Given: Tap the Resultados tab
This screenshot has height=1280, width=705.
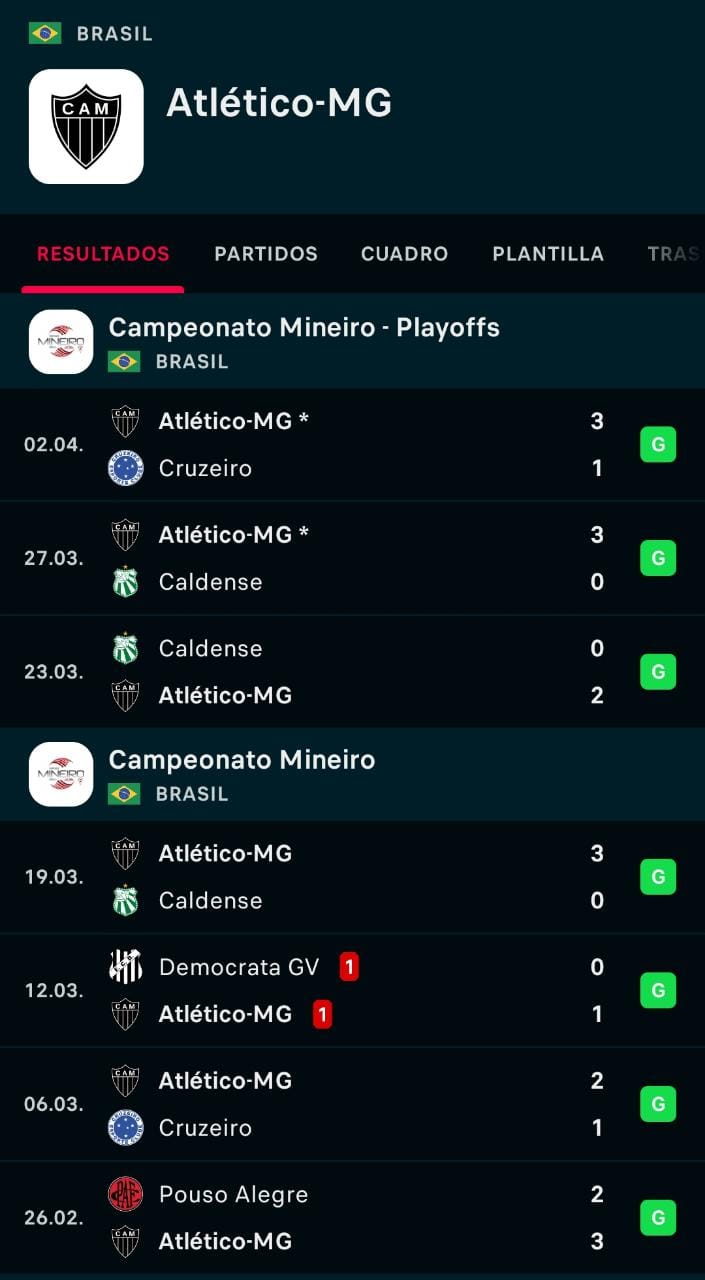Looking at the screenshot, I should (x=103, y=254).
